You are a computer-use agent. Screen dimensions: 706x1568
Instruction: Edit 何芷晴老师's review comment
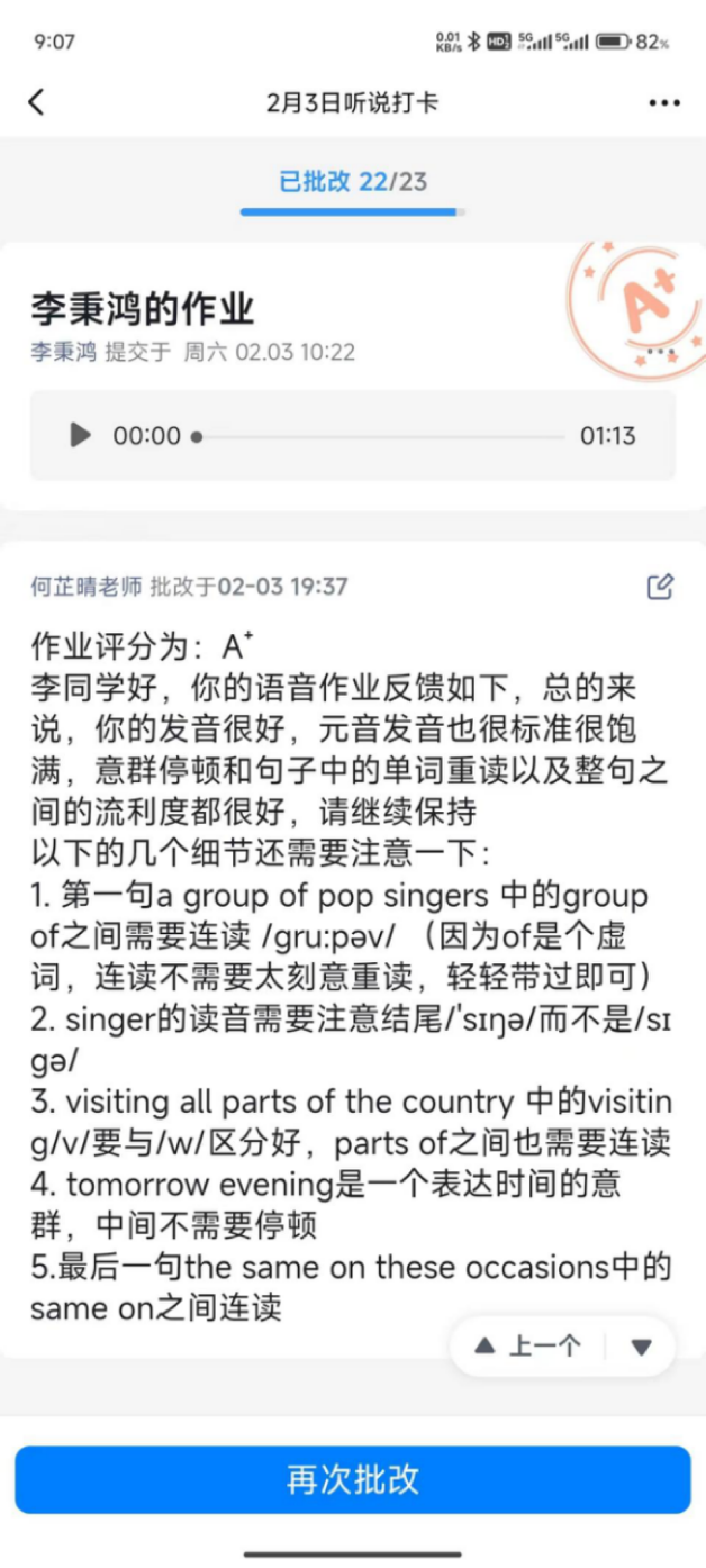660,587
